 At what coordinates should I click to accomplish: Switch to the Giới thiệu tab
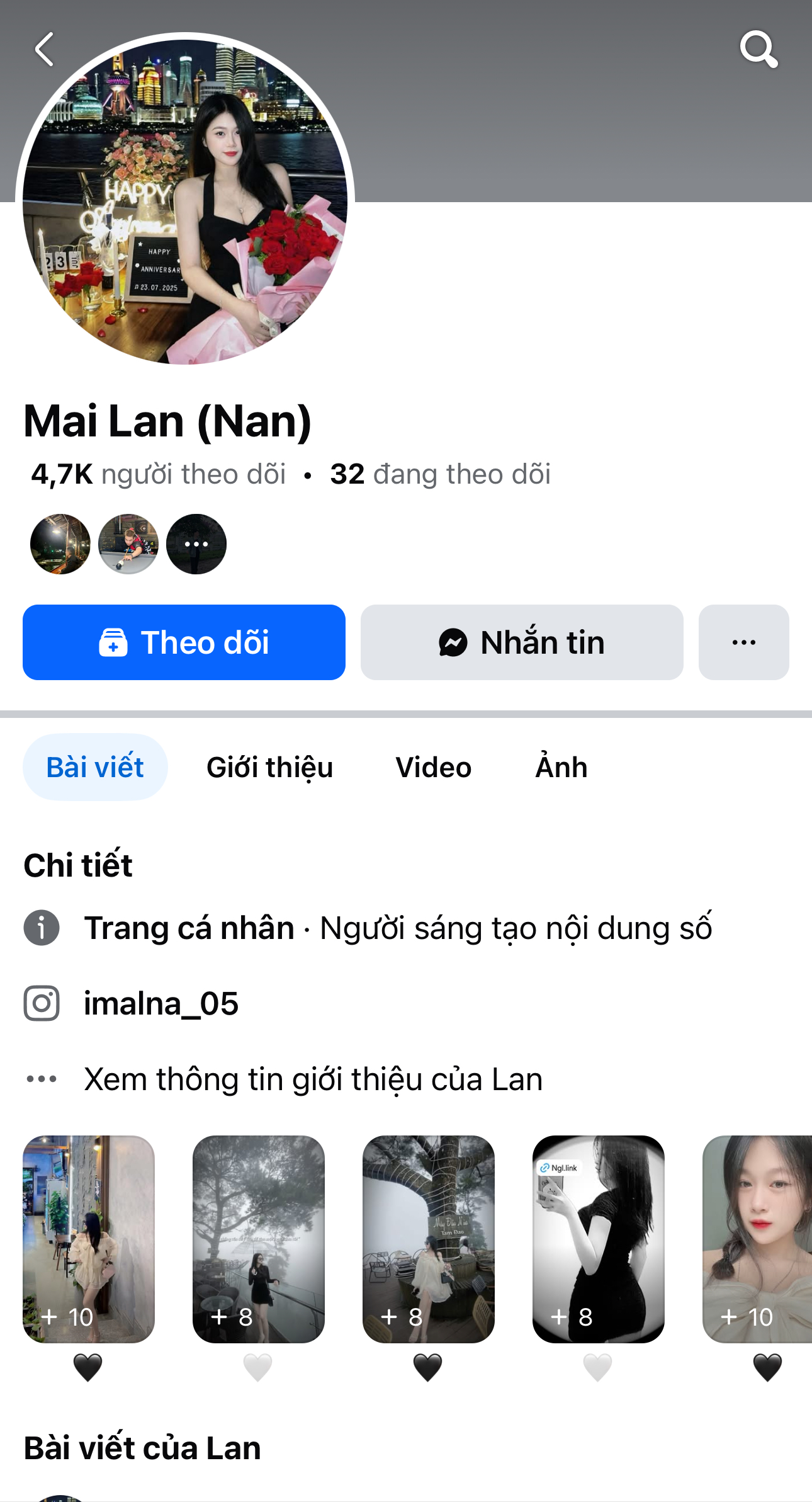pos(269,767)
